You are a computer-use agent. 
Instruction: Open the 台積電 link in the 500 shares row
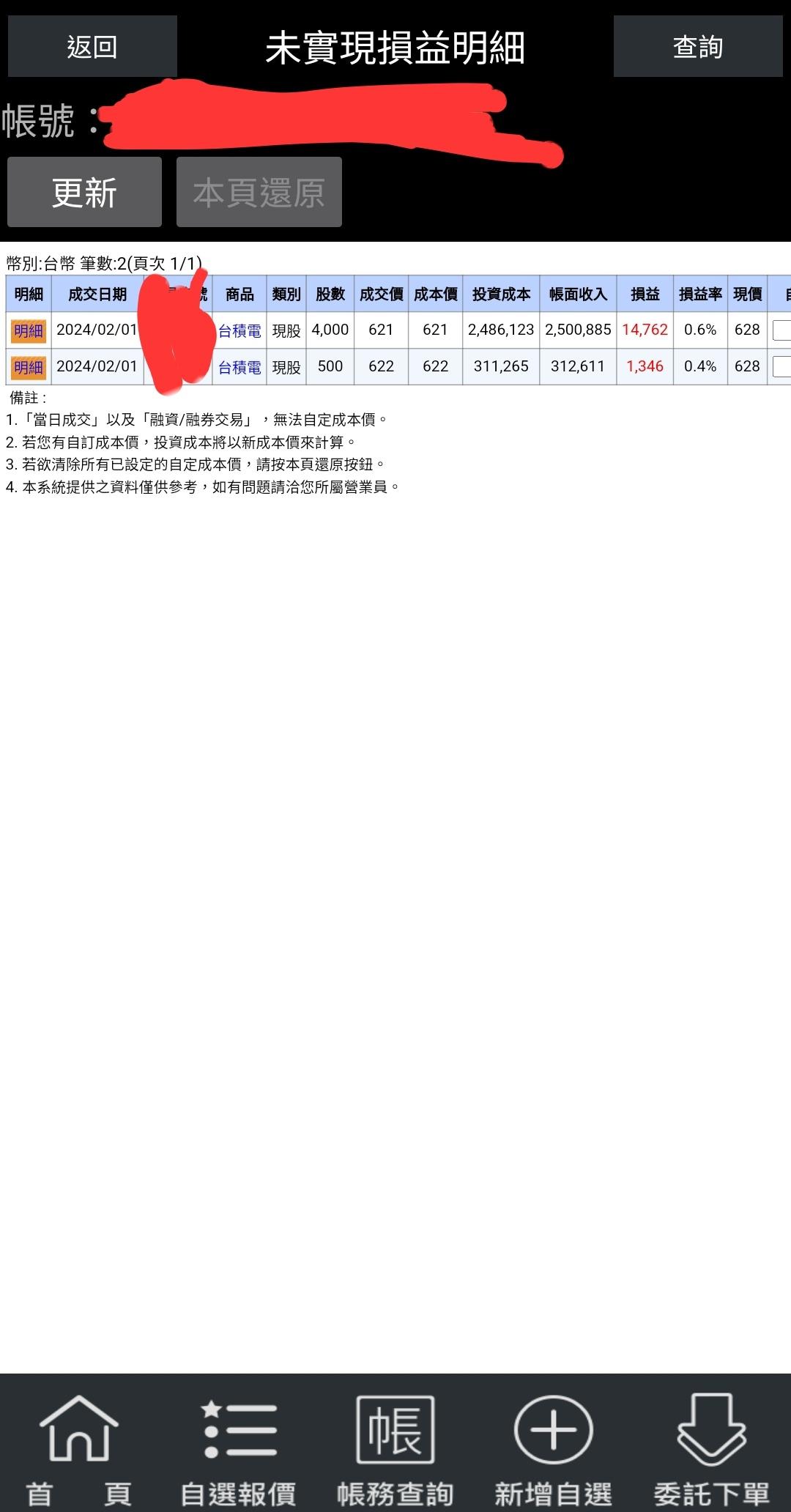[239, 368]
